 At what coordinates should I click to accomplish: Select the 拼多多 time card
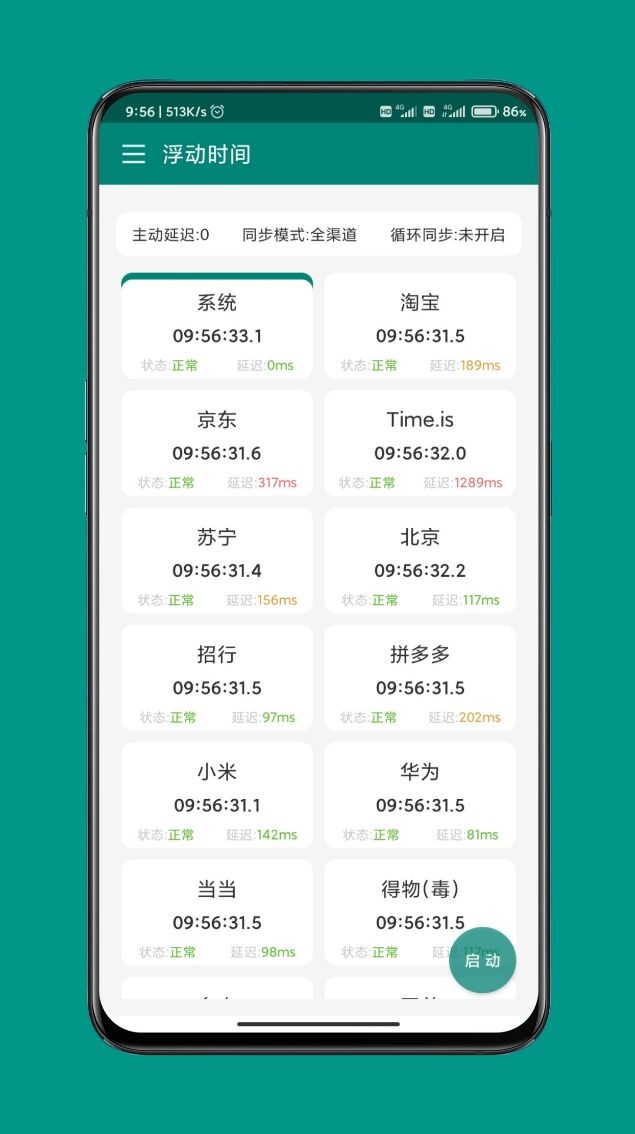(420, 678)
